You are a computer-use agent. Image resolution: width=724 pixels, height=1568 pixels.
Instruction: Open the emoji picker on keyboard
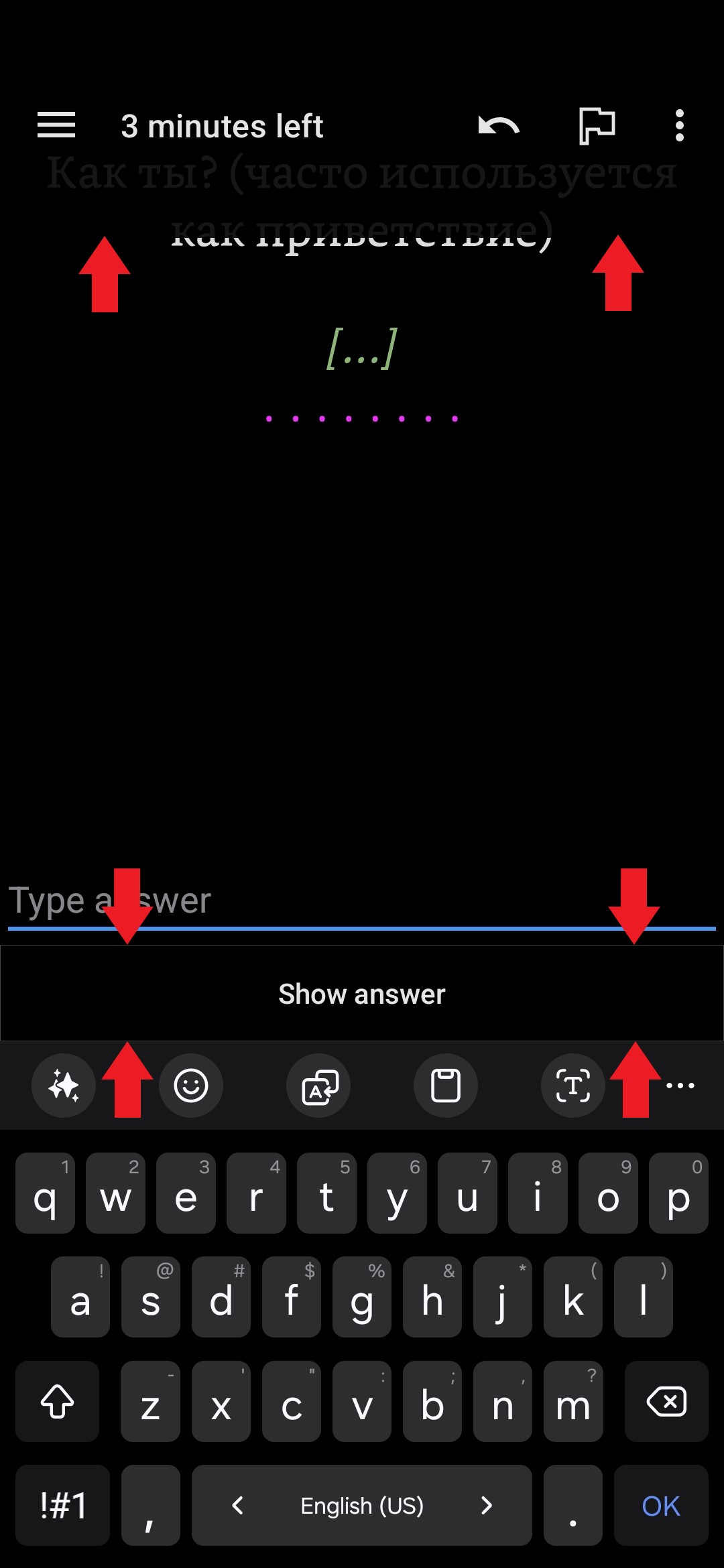pyautogui.click(x=191, y=1086)
